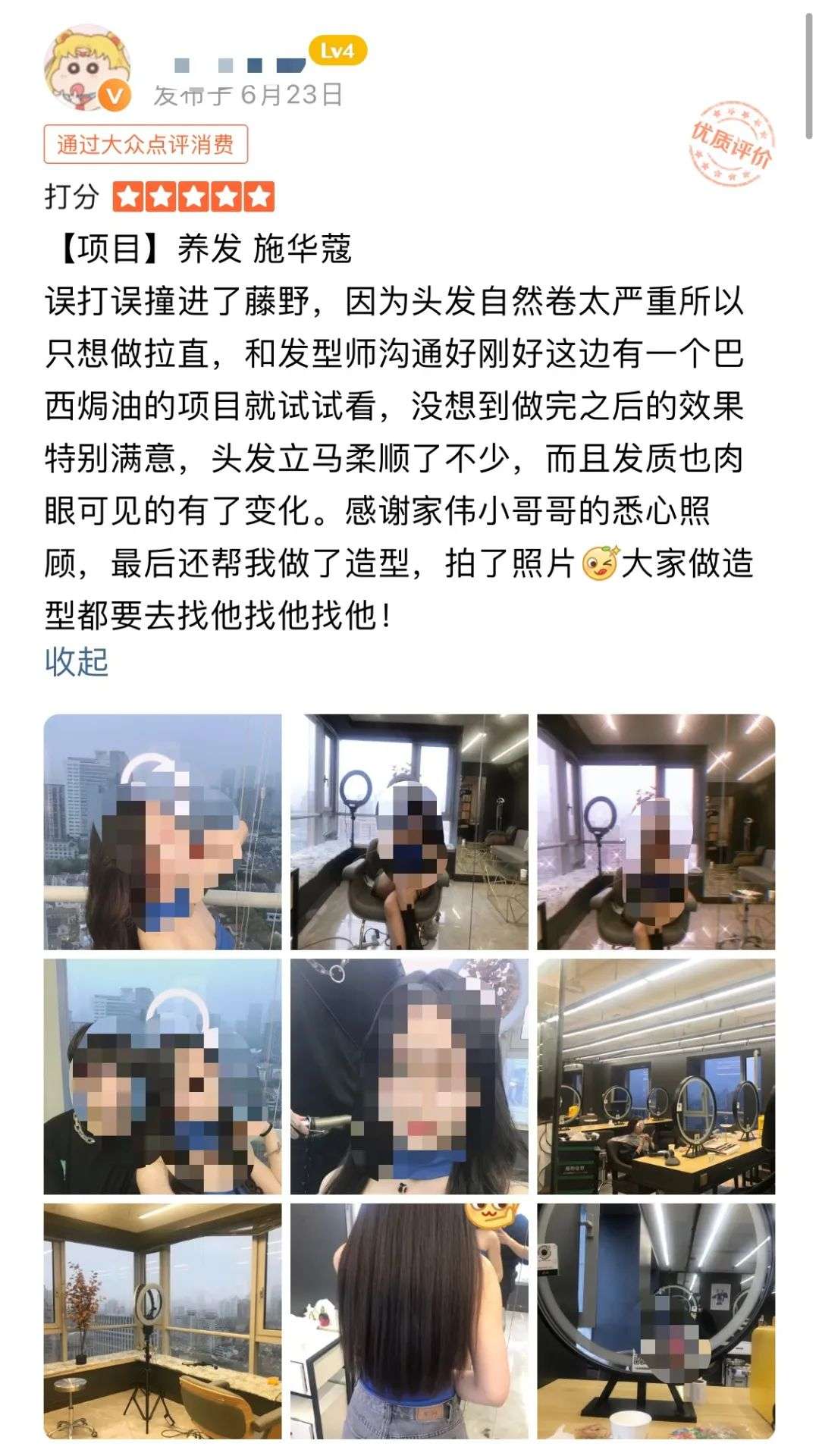Open fourth photo of two people selfie
819x1456 pixels.
click(x=162, y=1076)
